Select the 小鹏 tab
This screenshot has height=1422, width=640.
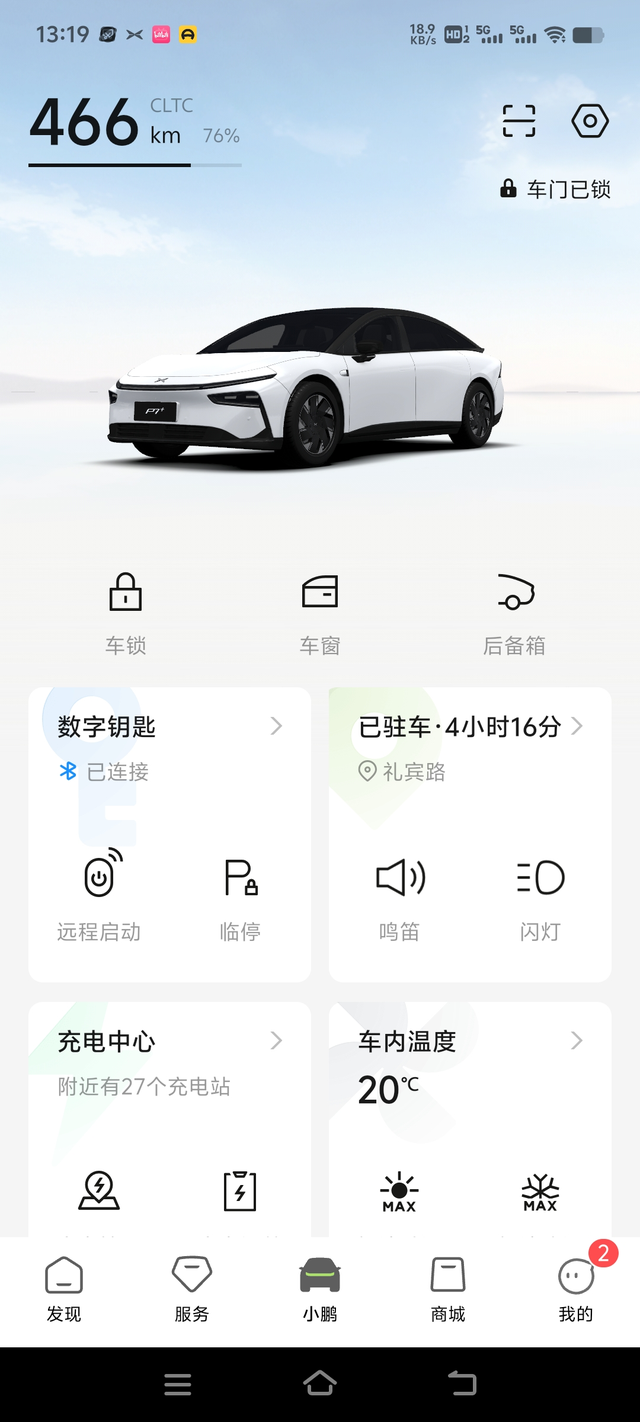pos(320,1290)
